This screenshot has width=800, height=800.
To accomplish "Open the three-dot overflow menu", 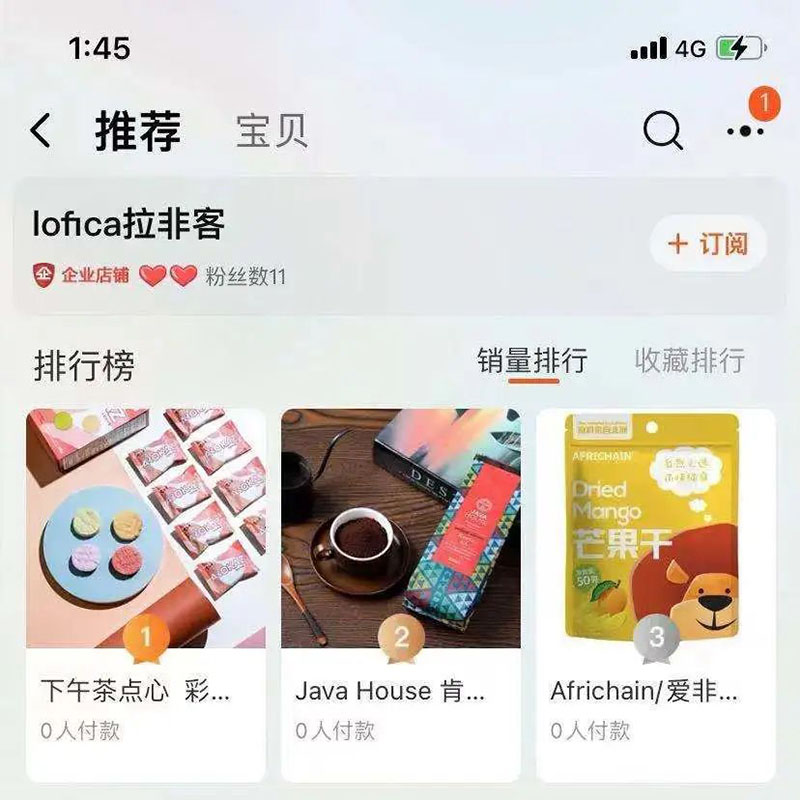I will pyautogui.click(x=745, y=132).
